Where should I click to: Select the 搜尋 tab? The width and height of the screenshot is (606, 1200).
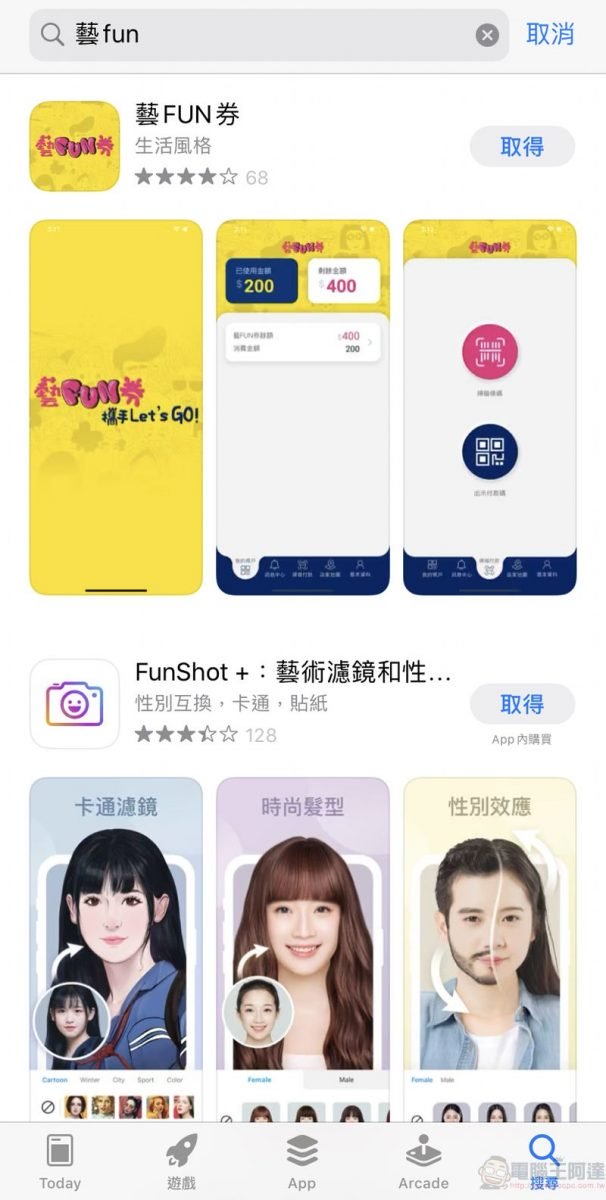[x=545, y=1160]
